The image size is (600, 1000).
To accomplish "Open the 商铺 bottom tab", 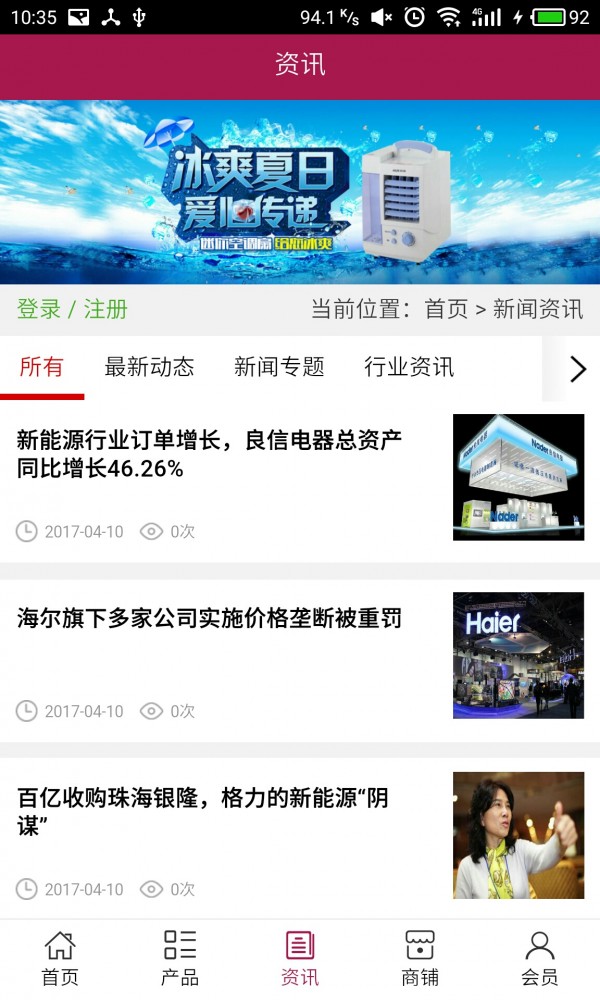I will pyautogui.click(x=420, y=958).
